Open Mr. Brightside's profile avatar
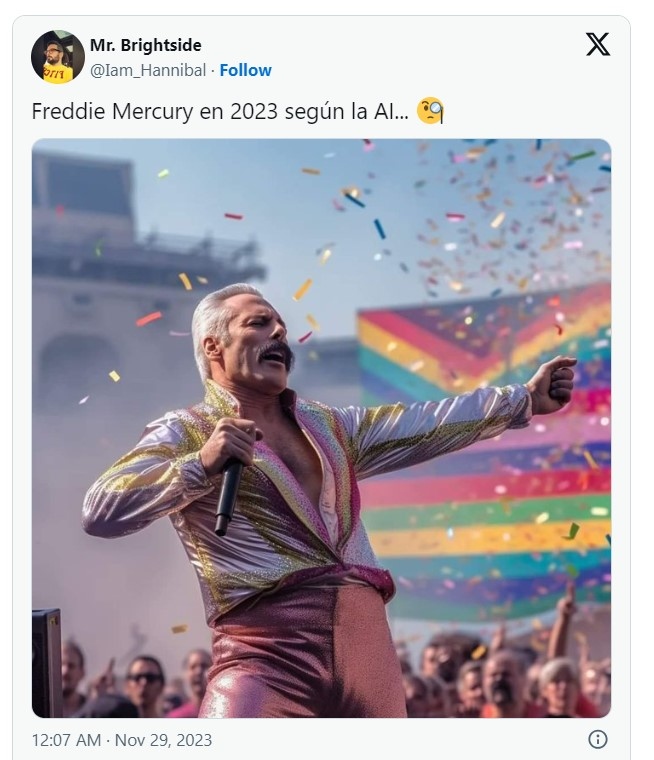 pos(57,57)
